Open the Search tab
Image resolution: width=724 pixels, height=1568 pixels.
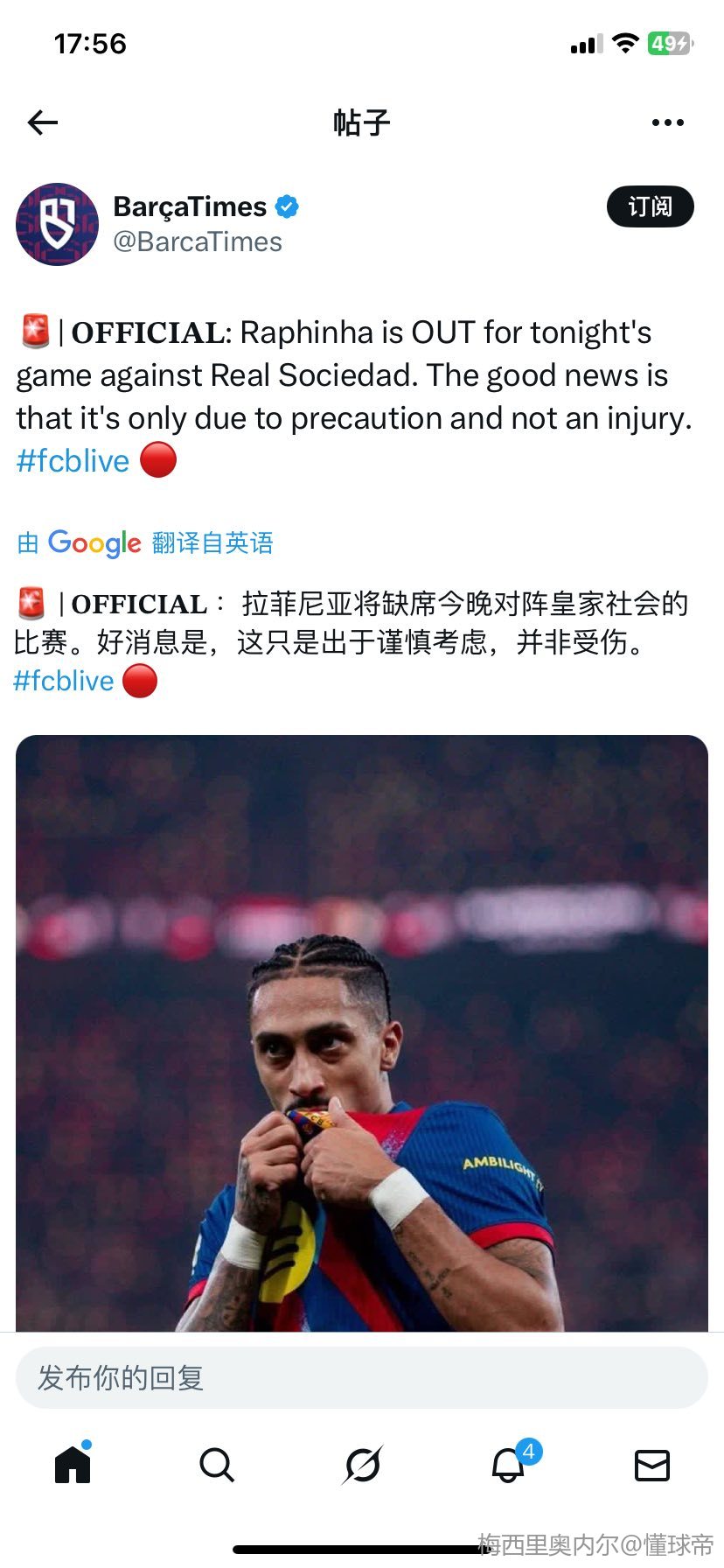[x=217, y=1465]
